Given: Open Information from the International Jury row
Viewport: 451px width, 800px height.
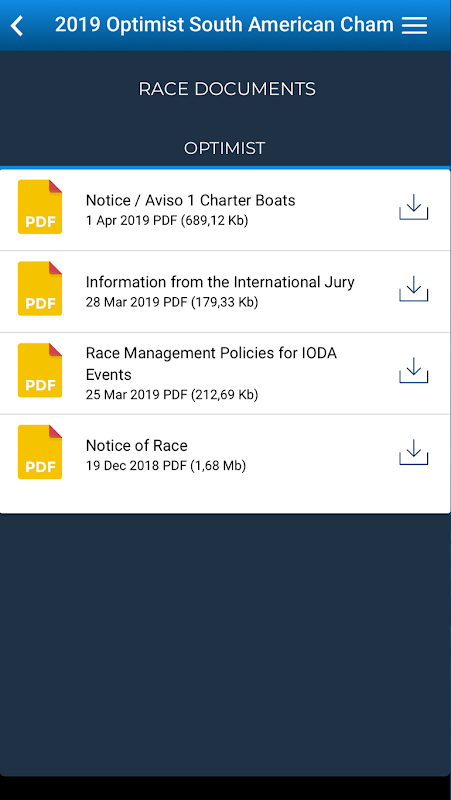Looking at the screenshot, I should click(x=225, y=291).
